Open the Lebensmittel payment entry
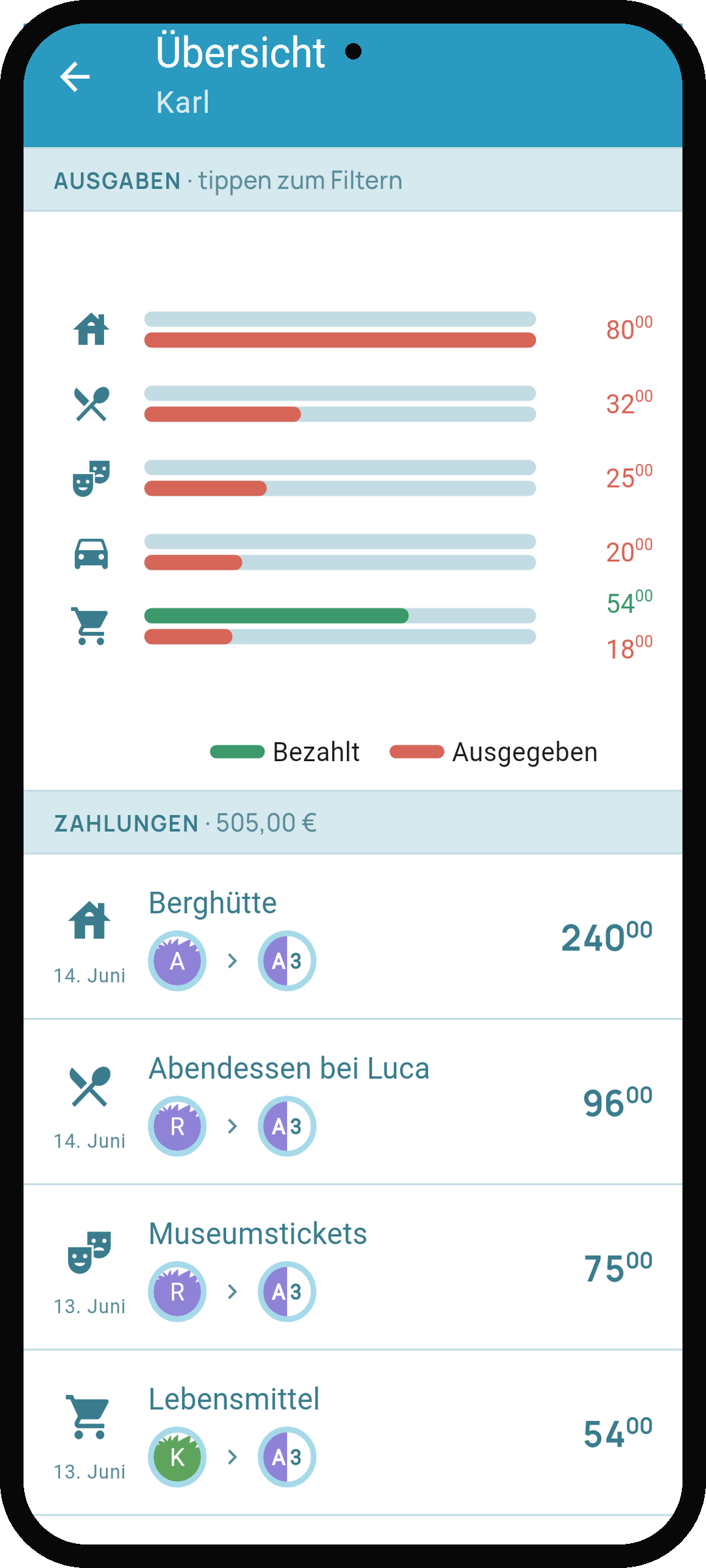This screenshot has width=706, height=1568. tap(353, 1432)
